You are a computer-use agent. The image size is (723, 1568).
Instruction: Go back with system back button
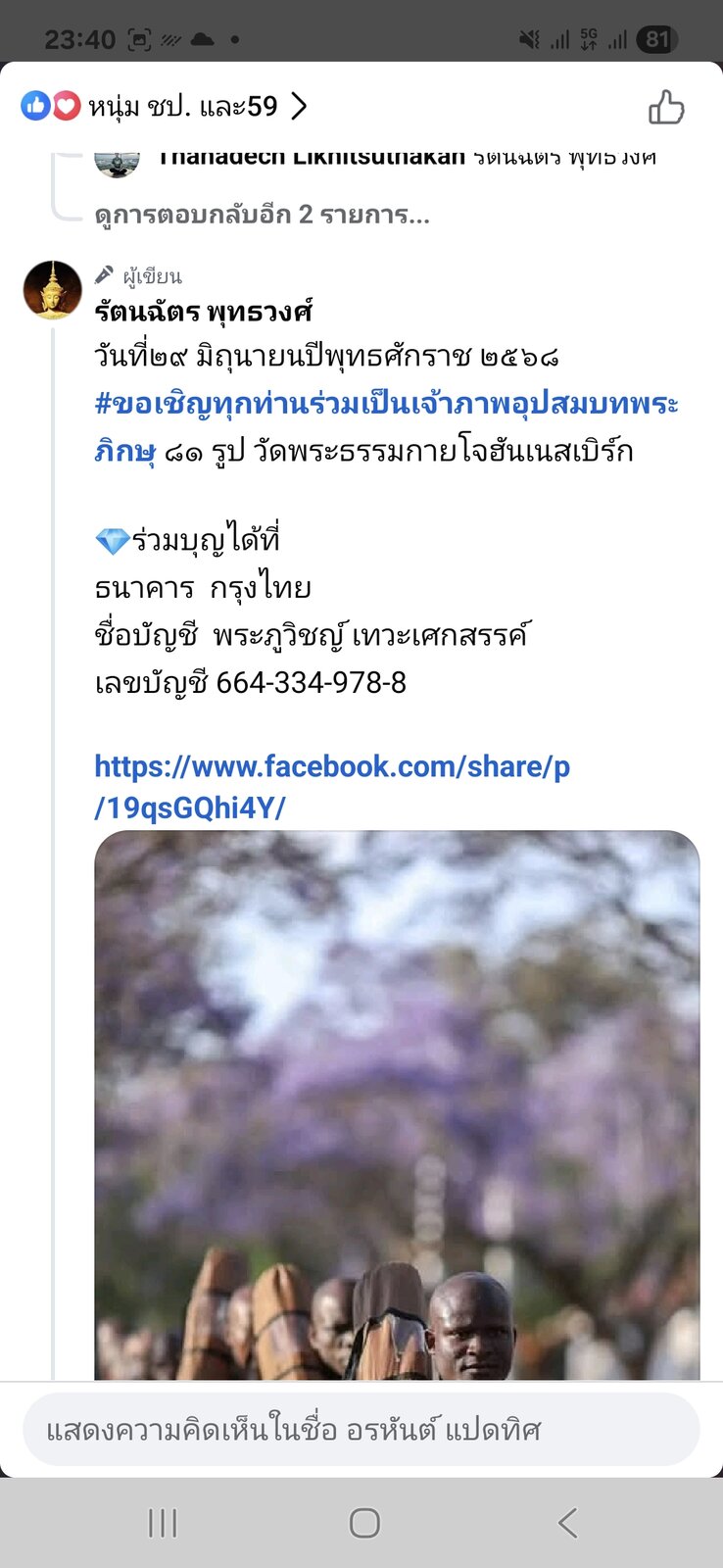coord(567,1523)
